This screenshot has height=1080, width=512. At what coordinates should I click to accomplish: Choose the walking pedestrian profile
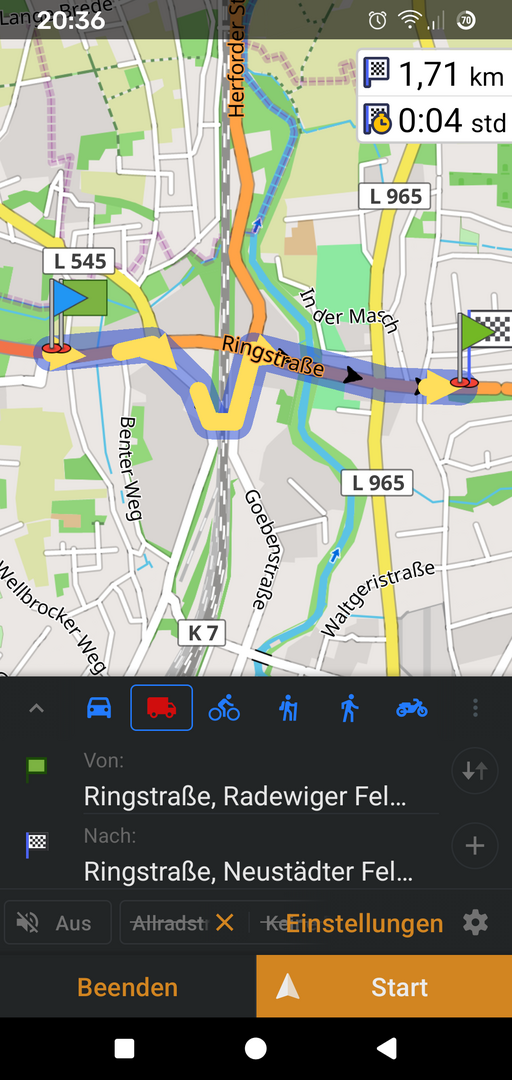[349, 707]
